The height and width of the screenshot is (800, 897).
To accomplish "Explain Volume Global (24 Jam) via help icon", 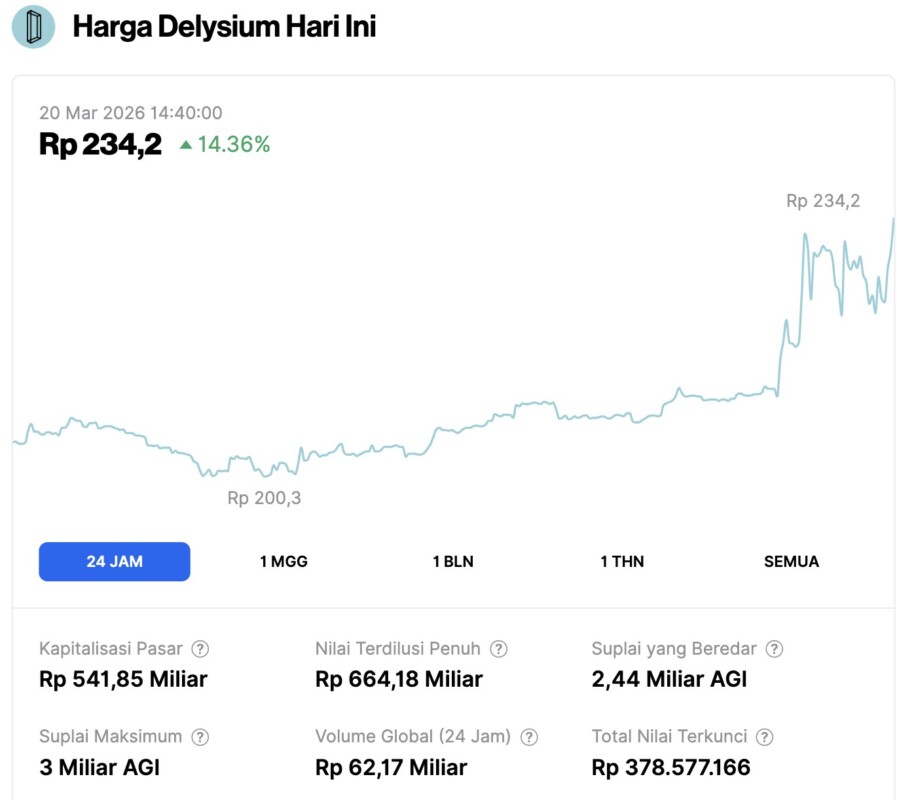I will point(529,737).
